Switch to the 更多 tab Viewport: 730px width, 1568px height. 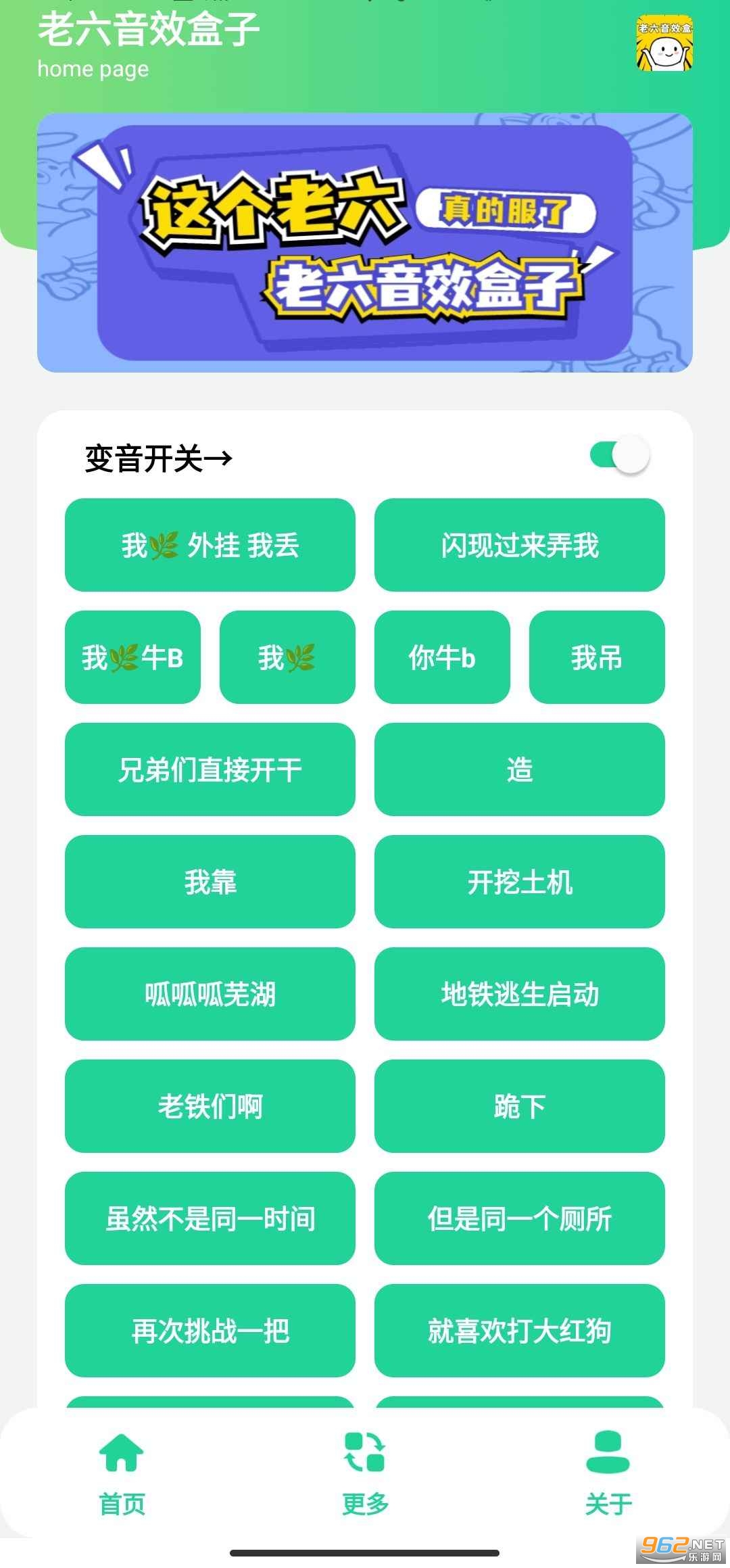365,1474
